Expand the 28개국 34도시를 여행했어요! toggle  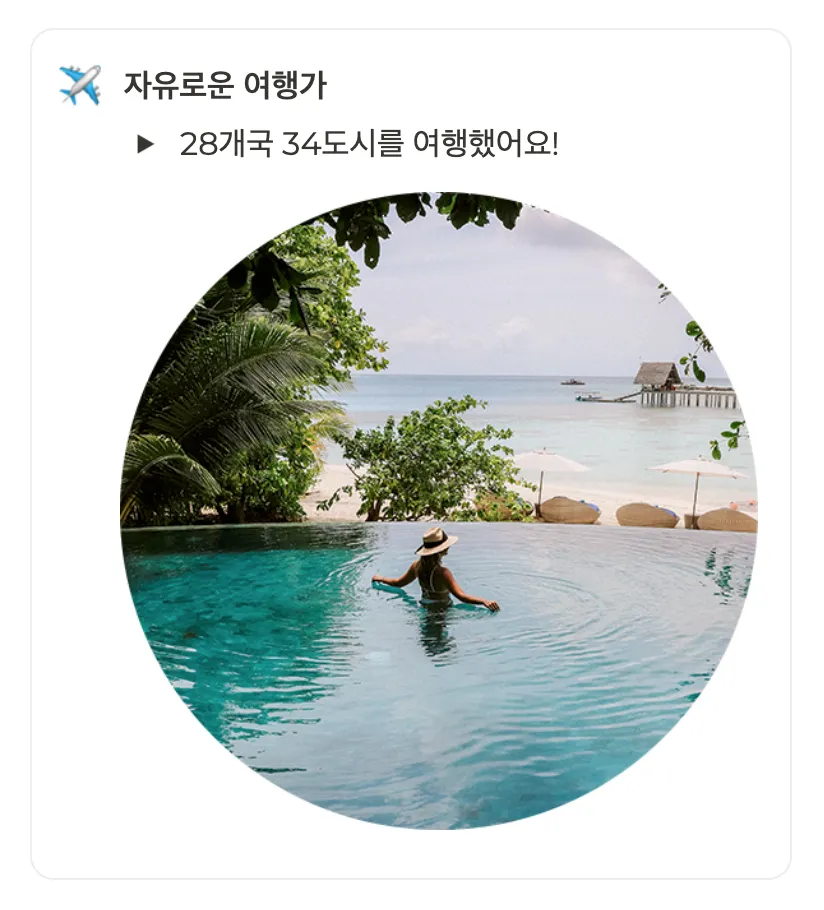coord(146,145)
